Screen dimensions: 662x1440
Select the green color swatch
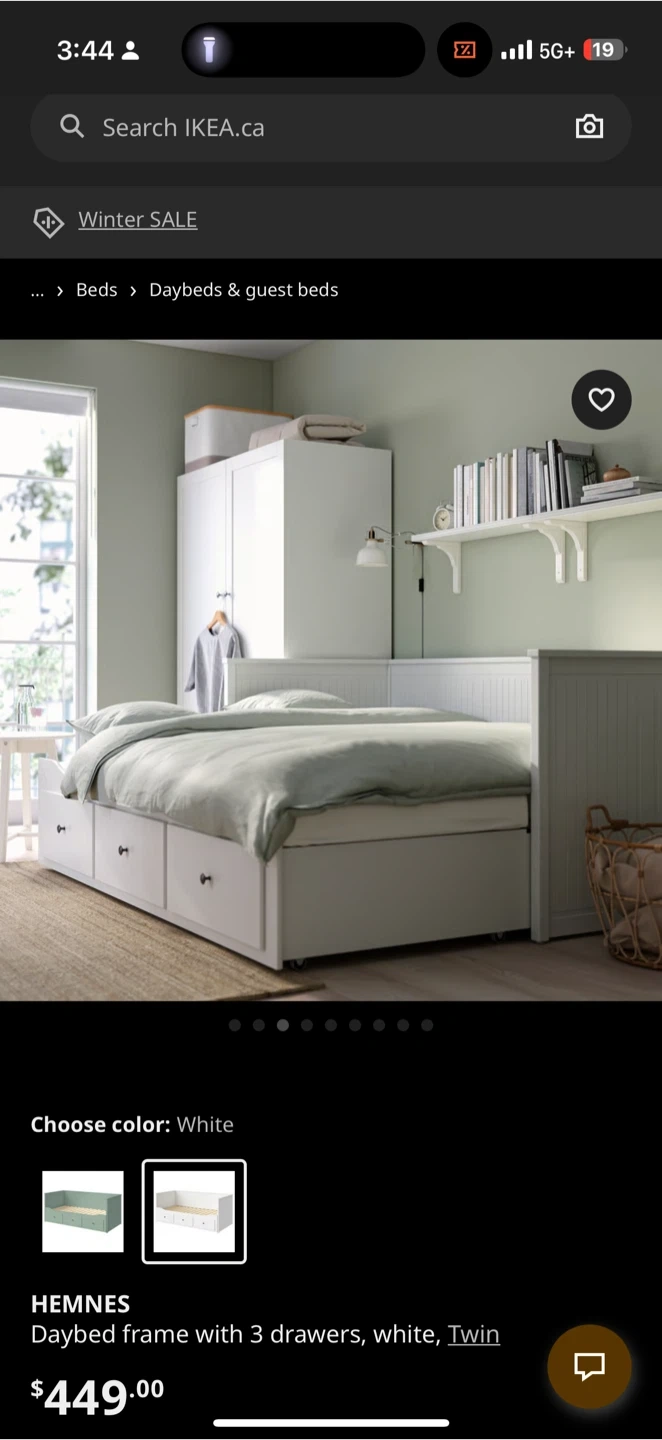click(83, 1211)
